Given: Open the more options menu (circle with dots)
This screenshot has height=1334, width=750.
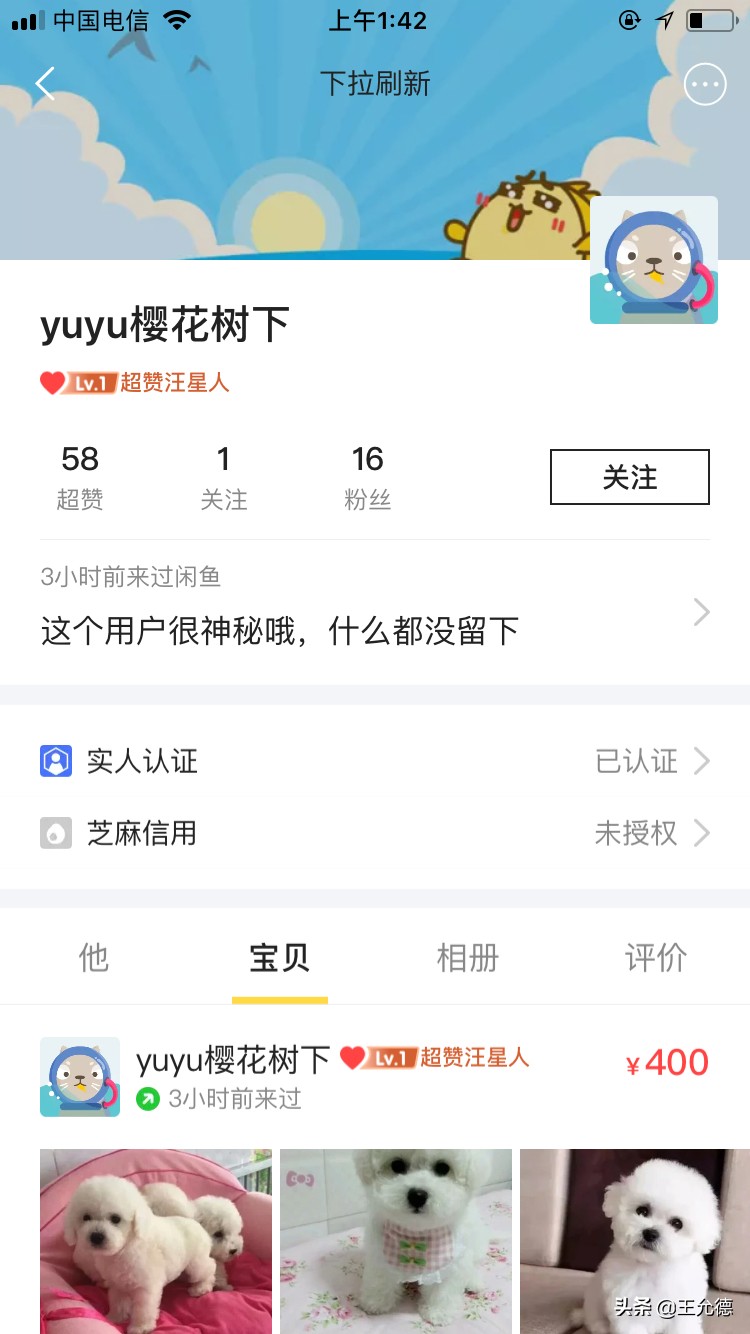Looking at the screenshot, I should click(705, 84).
